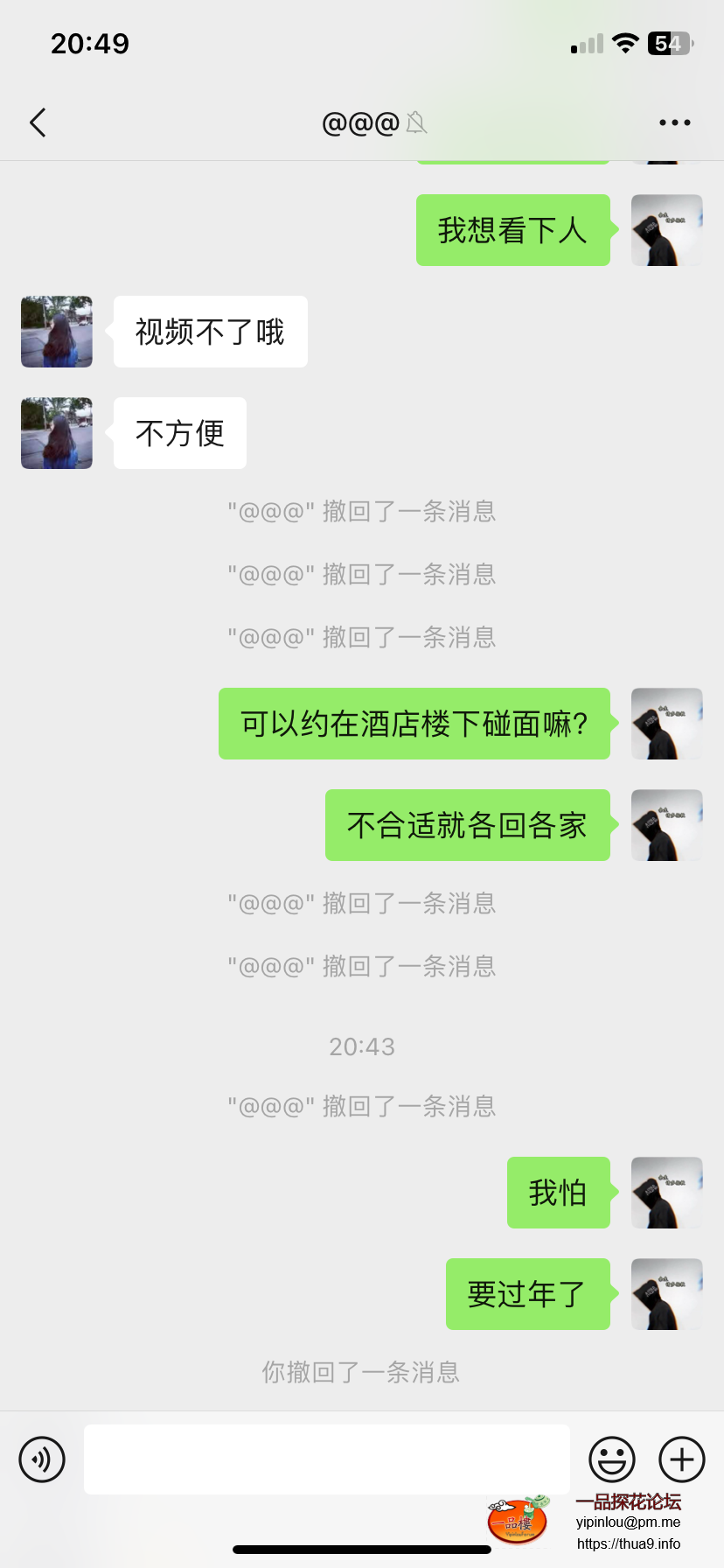Switch to voice message input icon
724x1568 pixels.
(x=42, y=1459)
